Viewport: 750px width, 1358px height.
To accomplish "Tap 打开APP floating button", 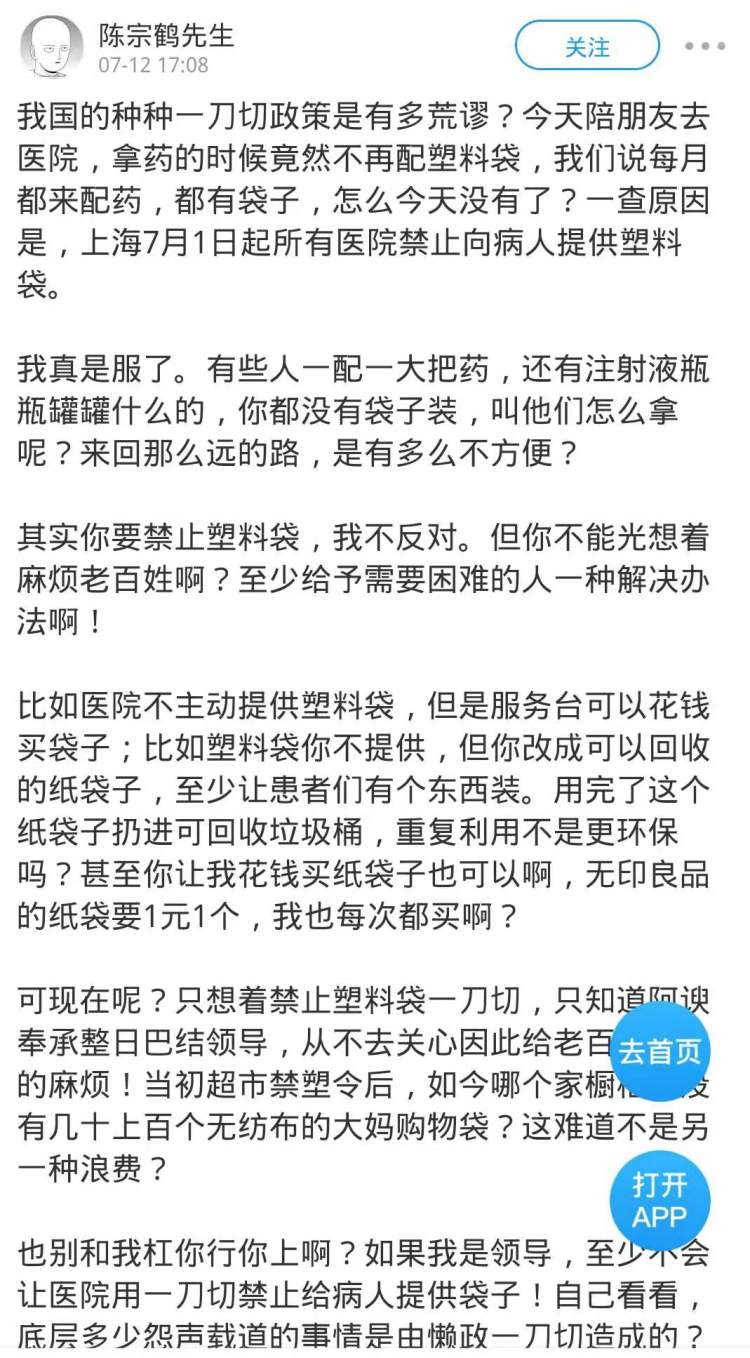I will coord(660,1201).
